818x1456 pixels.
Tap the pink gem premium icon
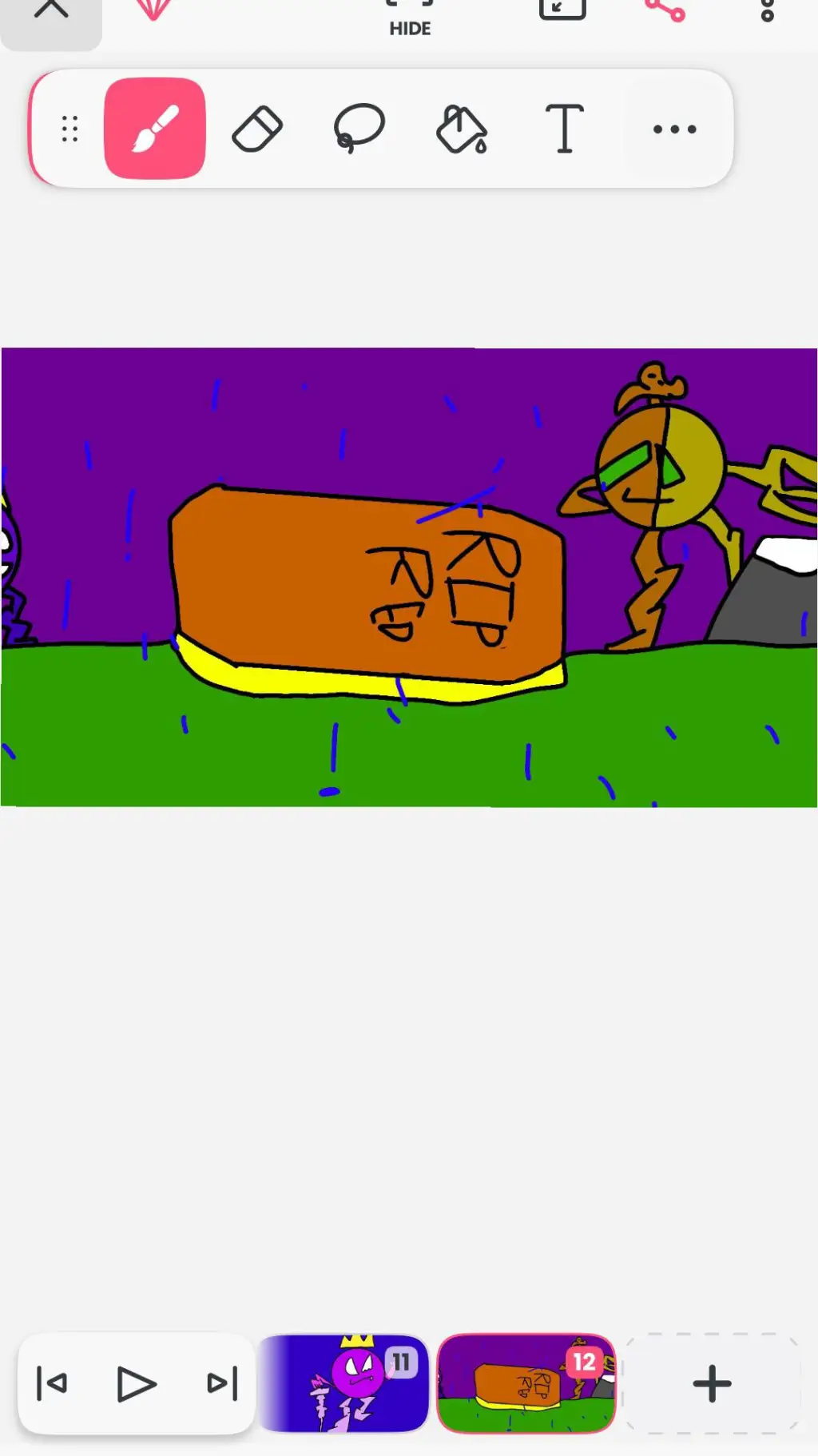[x=153, y=10]
